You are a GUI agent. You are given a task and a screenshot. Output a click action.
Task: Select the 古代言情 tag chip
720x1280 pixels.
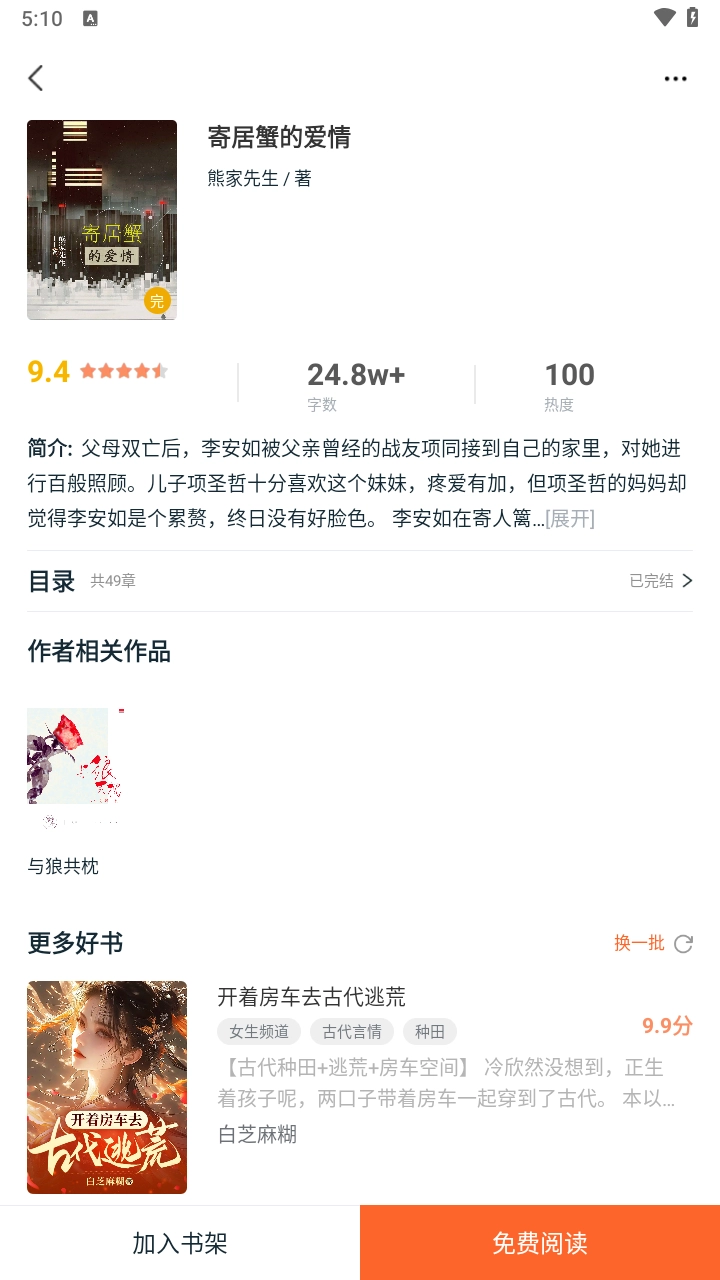tap(352, 1031)
